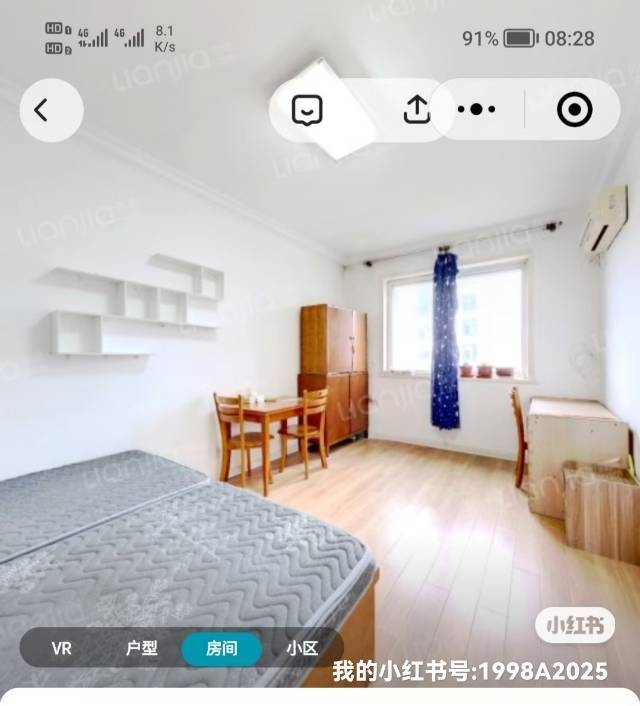
Task: Go back using the back arrow
Action: (x=42, y=110)
